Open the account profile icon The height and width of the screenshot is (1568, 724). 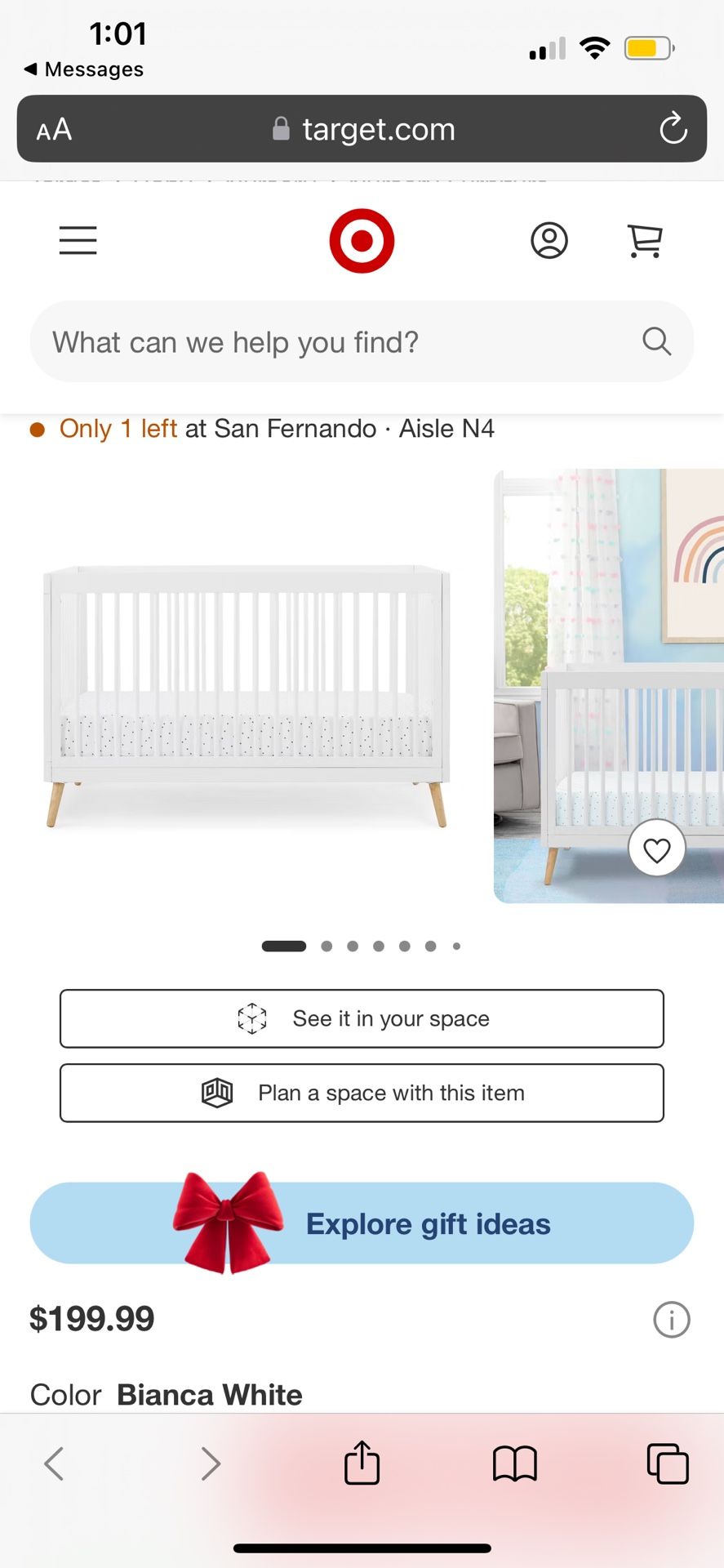[x=549, y=240]
